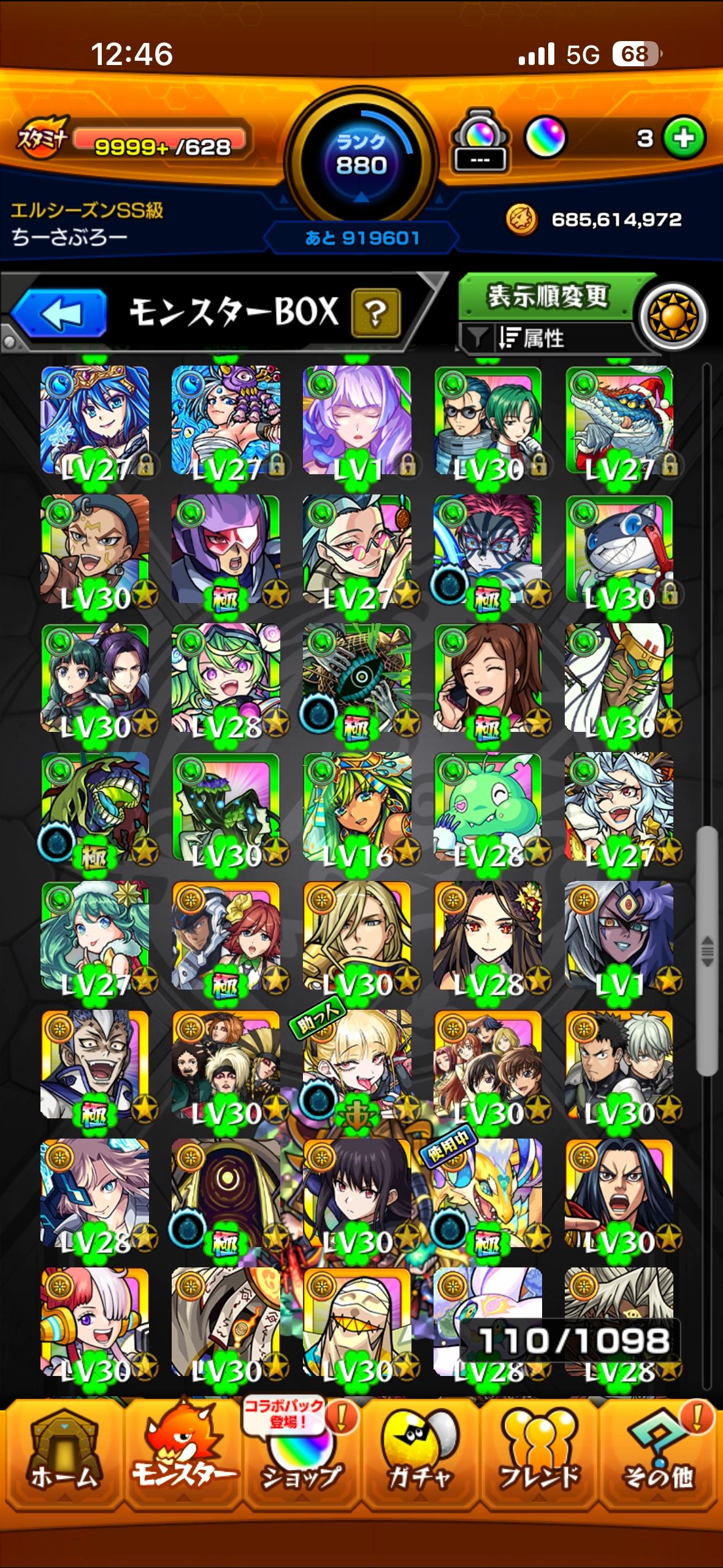Tap the green plus to add orbs
Screen dimensions: 723x1568
pos(684,137)
